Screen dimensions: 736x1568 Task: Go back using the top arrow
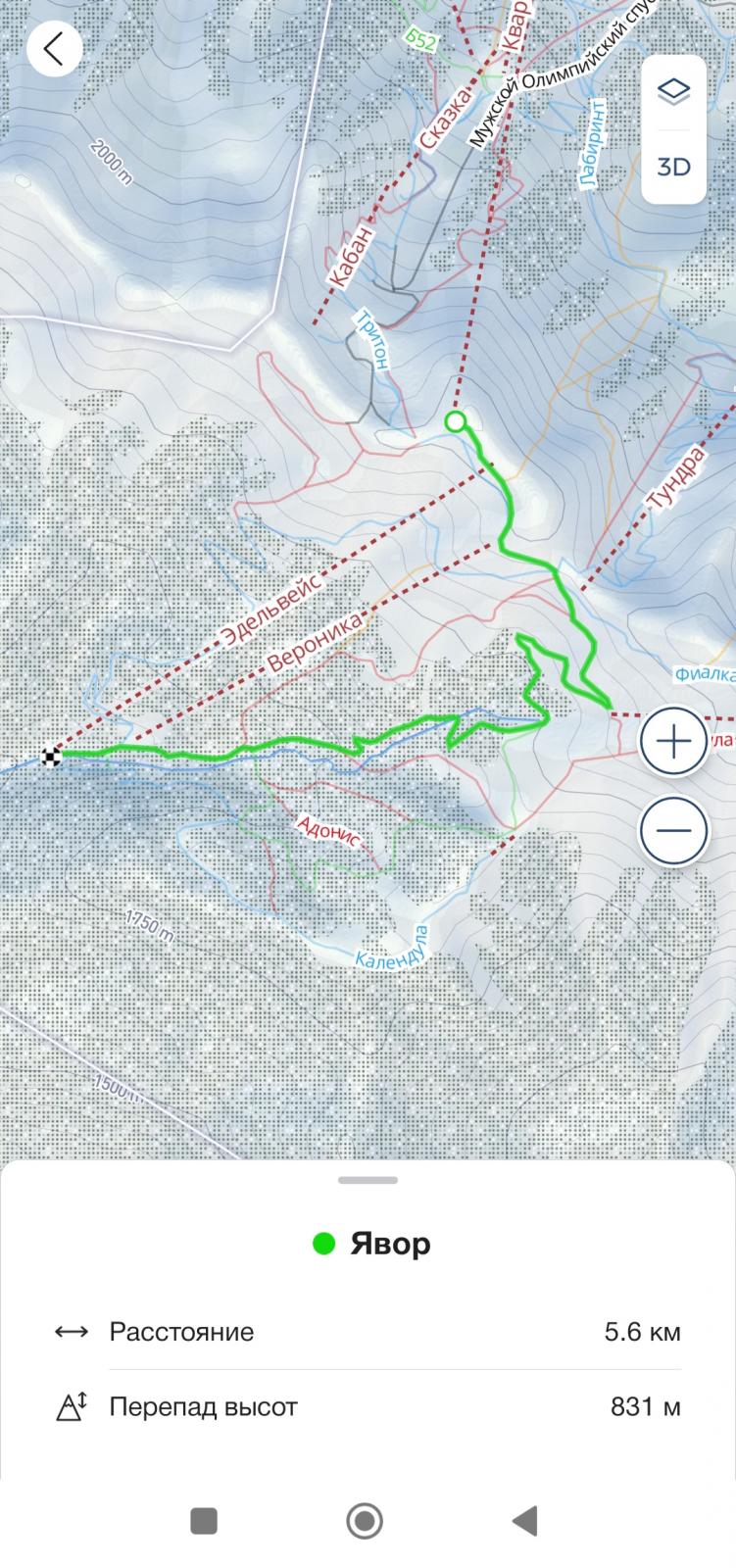55,48
